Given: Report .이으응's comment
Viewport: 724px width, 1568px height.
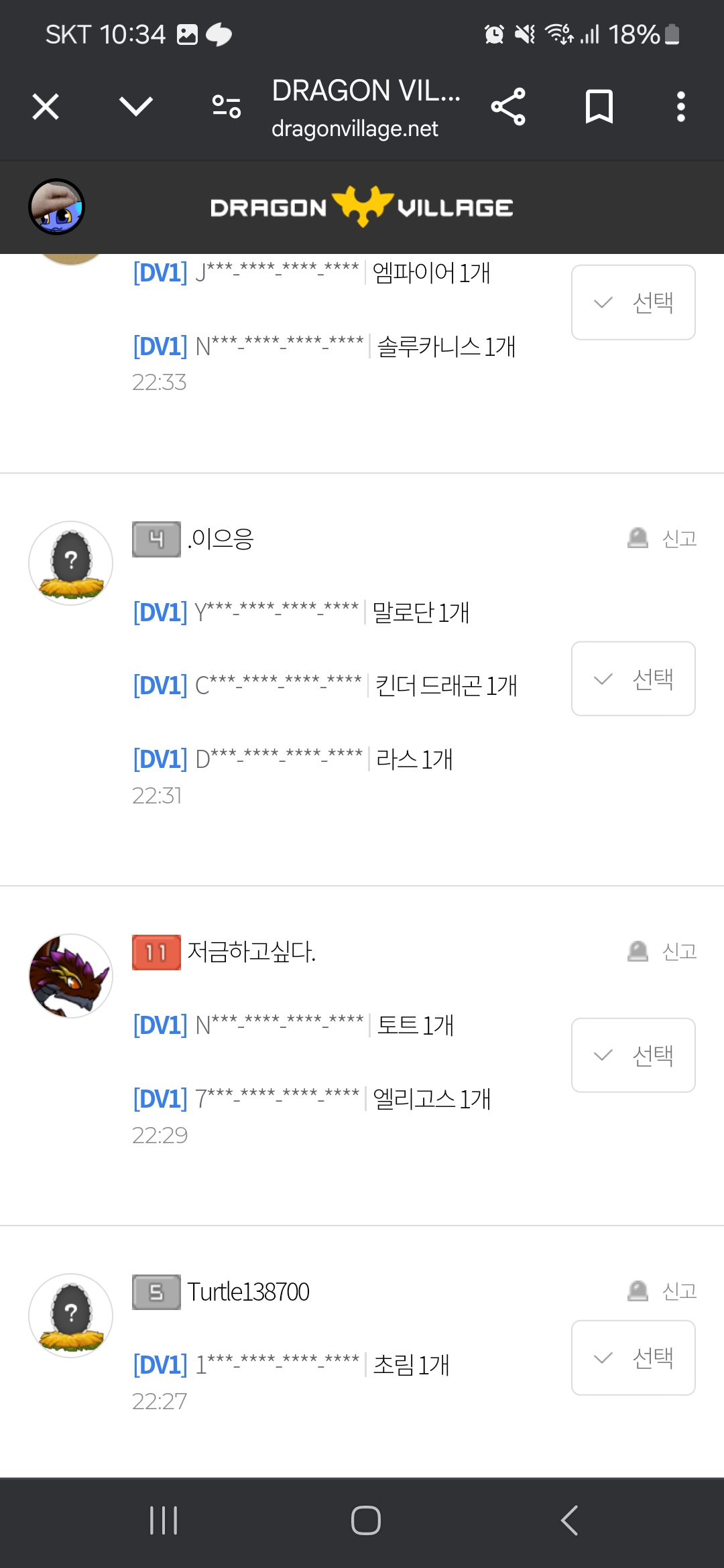Looking at the screenshot, I should pyautogui.click(x=663, y=538).
